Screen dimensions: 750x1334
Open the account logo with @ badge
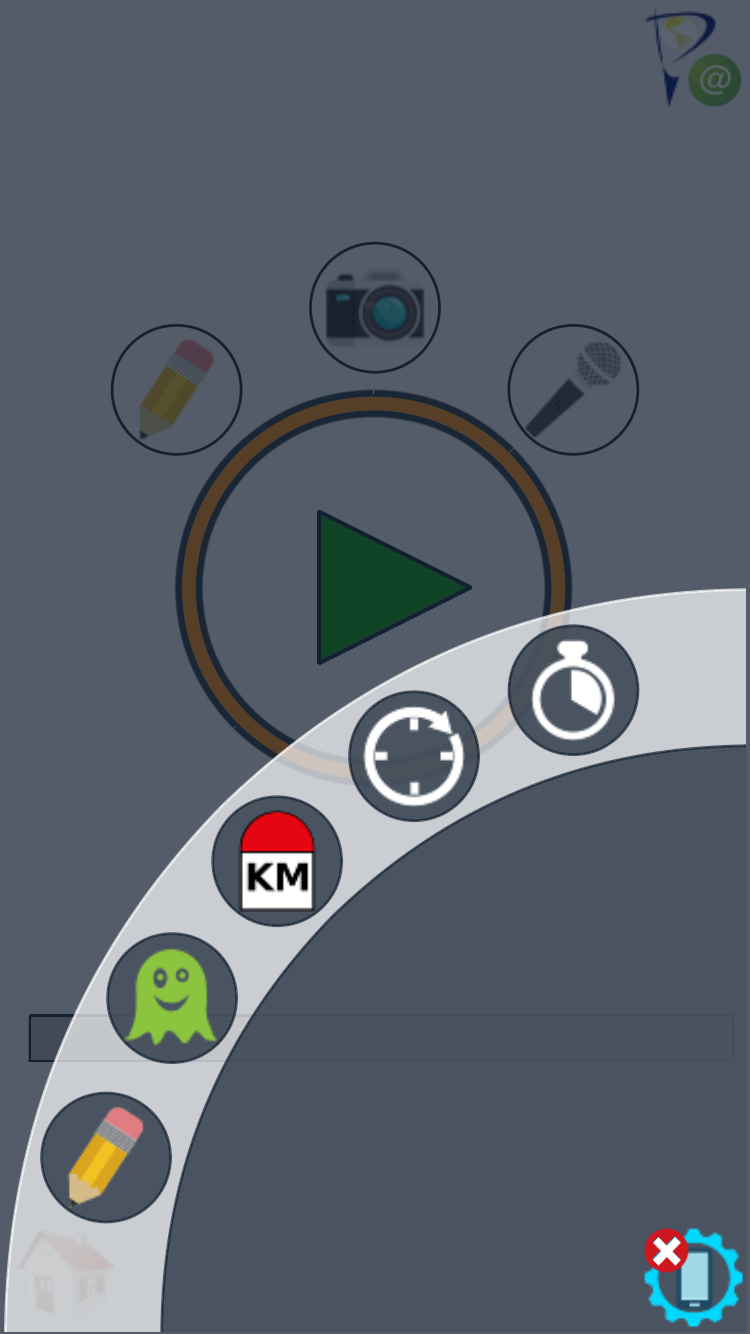pos(693,58)
